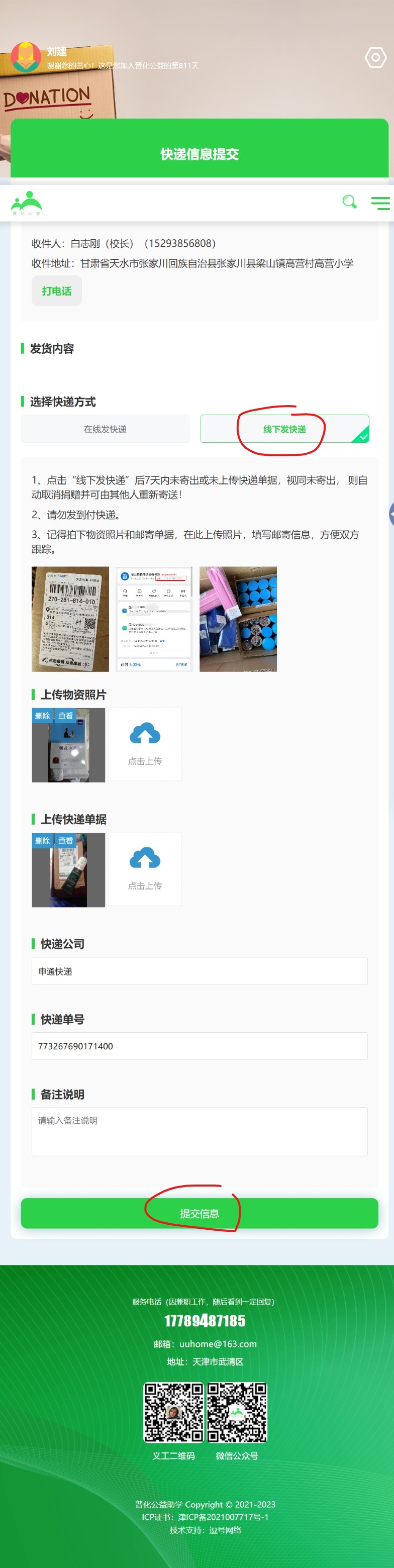
Task: Upload another 物资照片 via 点击上传
Action: (145, 744)
